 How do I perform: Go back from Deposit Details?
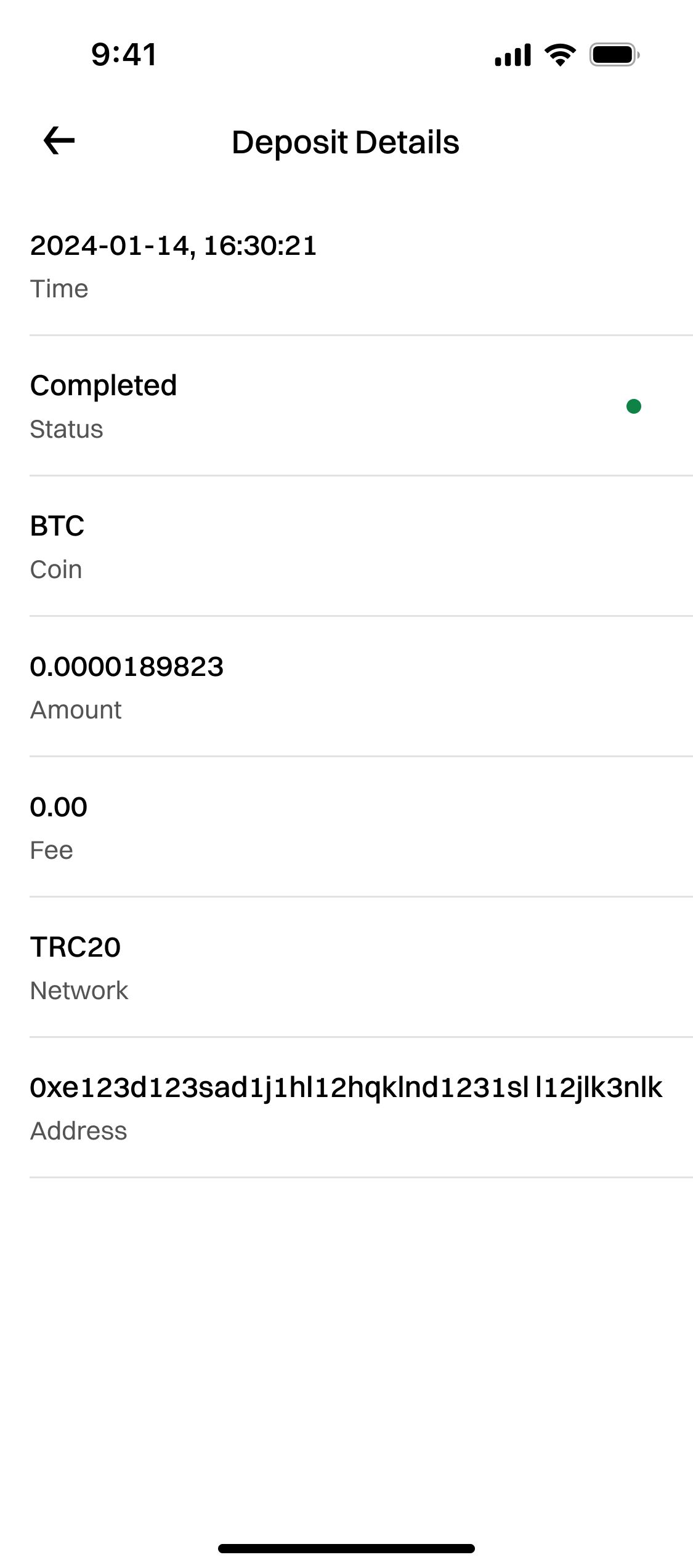coord(59,141)
